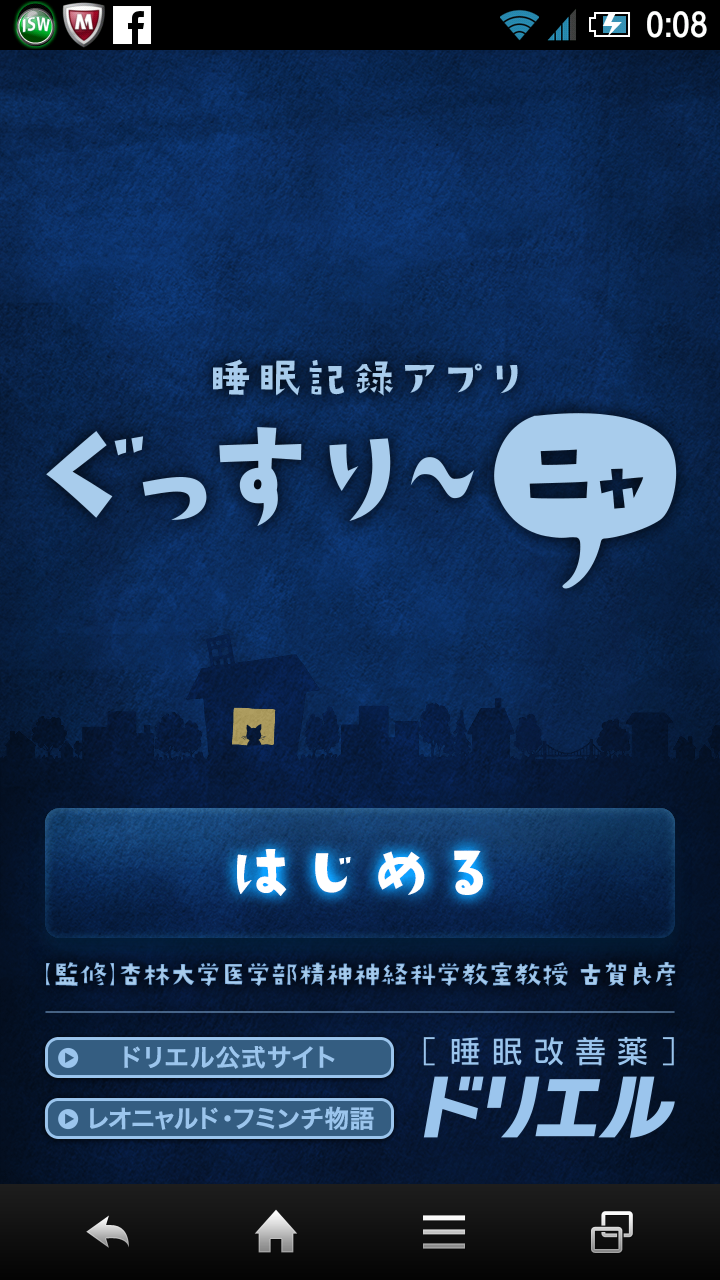Open レオニャルド・フミンチ物語 link

coord(219,1118)
